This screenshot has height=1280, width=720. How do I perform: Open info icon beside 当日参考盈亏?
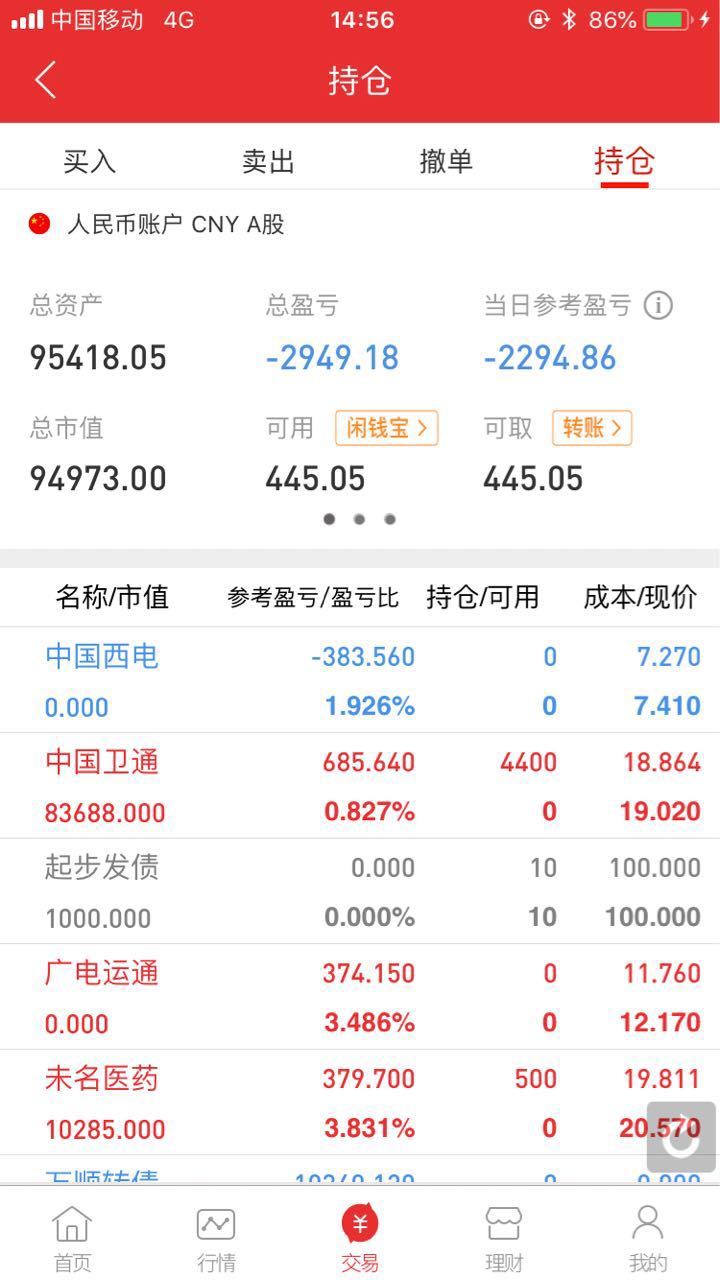click(658, 305)
